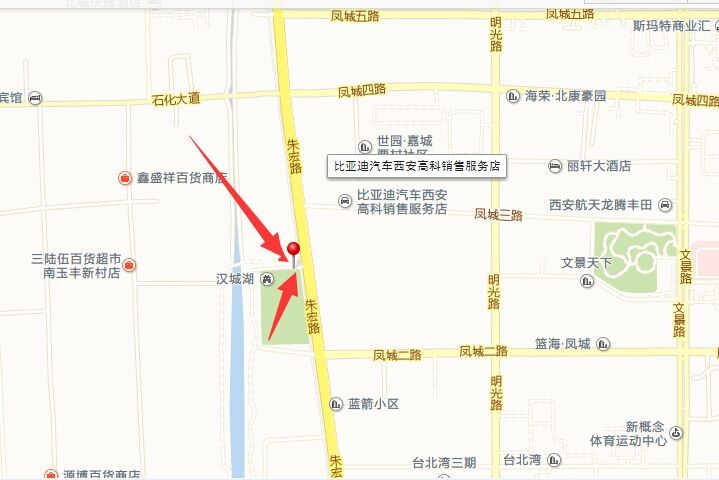
Task: Select the 世园·嘉城 residence marker
Action: 364,142
